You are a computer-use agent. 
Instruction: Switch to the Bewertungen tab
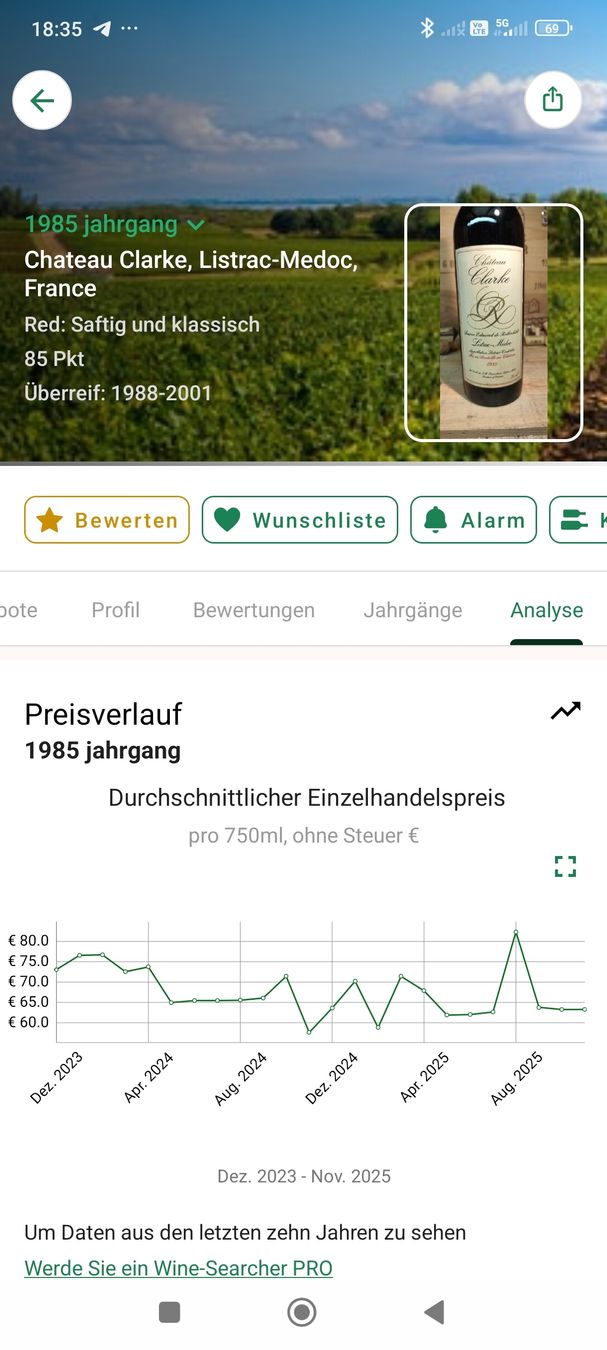pos(254,610)
